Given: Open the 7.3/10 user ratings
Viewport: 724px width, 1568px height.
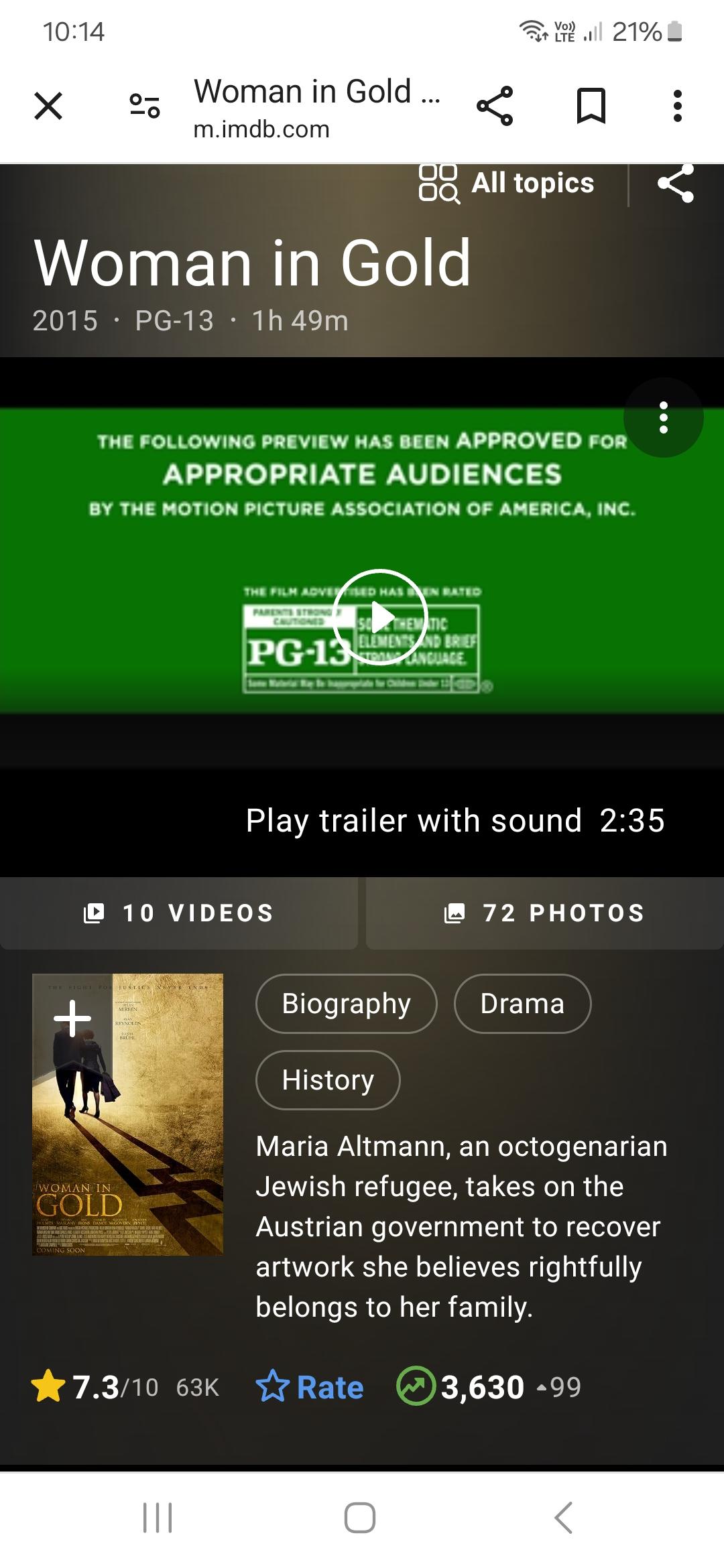Looking at the screenshot, I should (x=125, y=1387).
